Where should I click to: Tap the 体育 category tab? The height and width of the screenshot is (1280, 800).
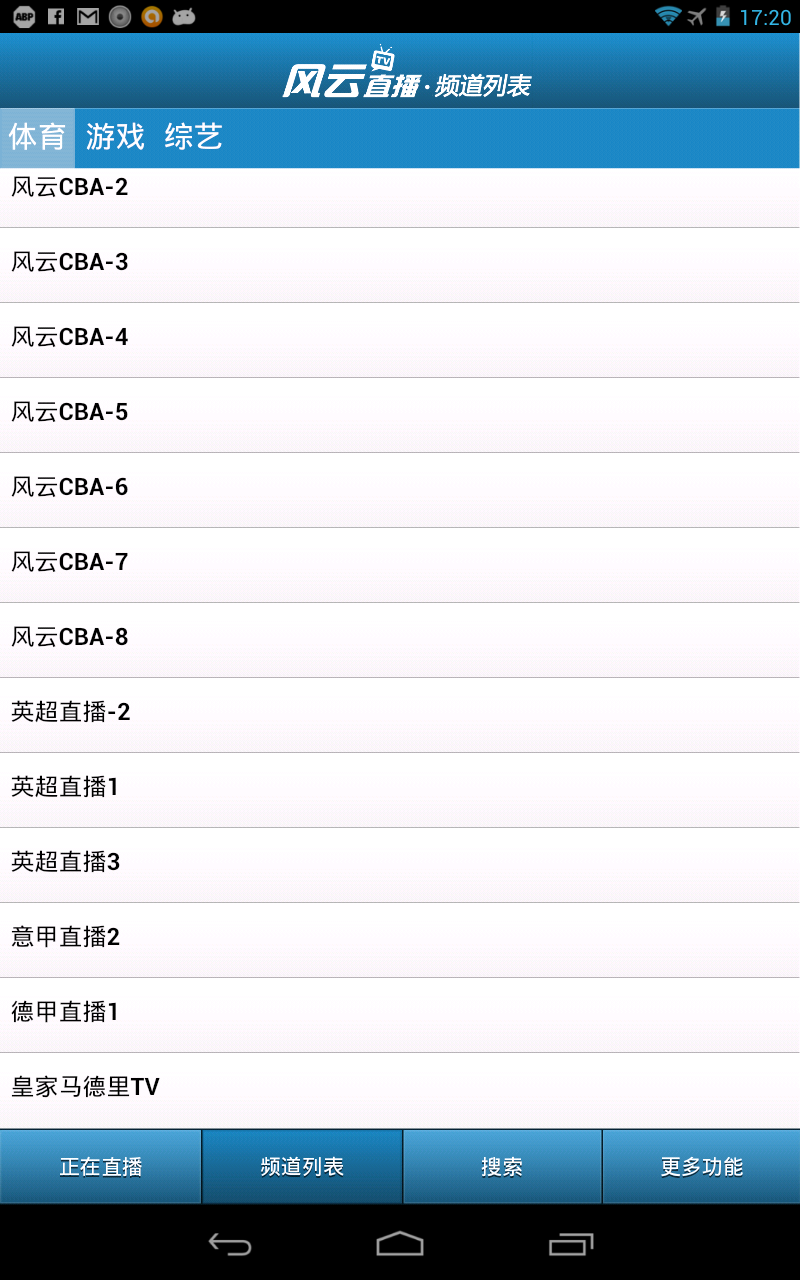tap(38, 137)
